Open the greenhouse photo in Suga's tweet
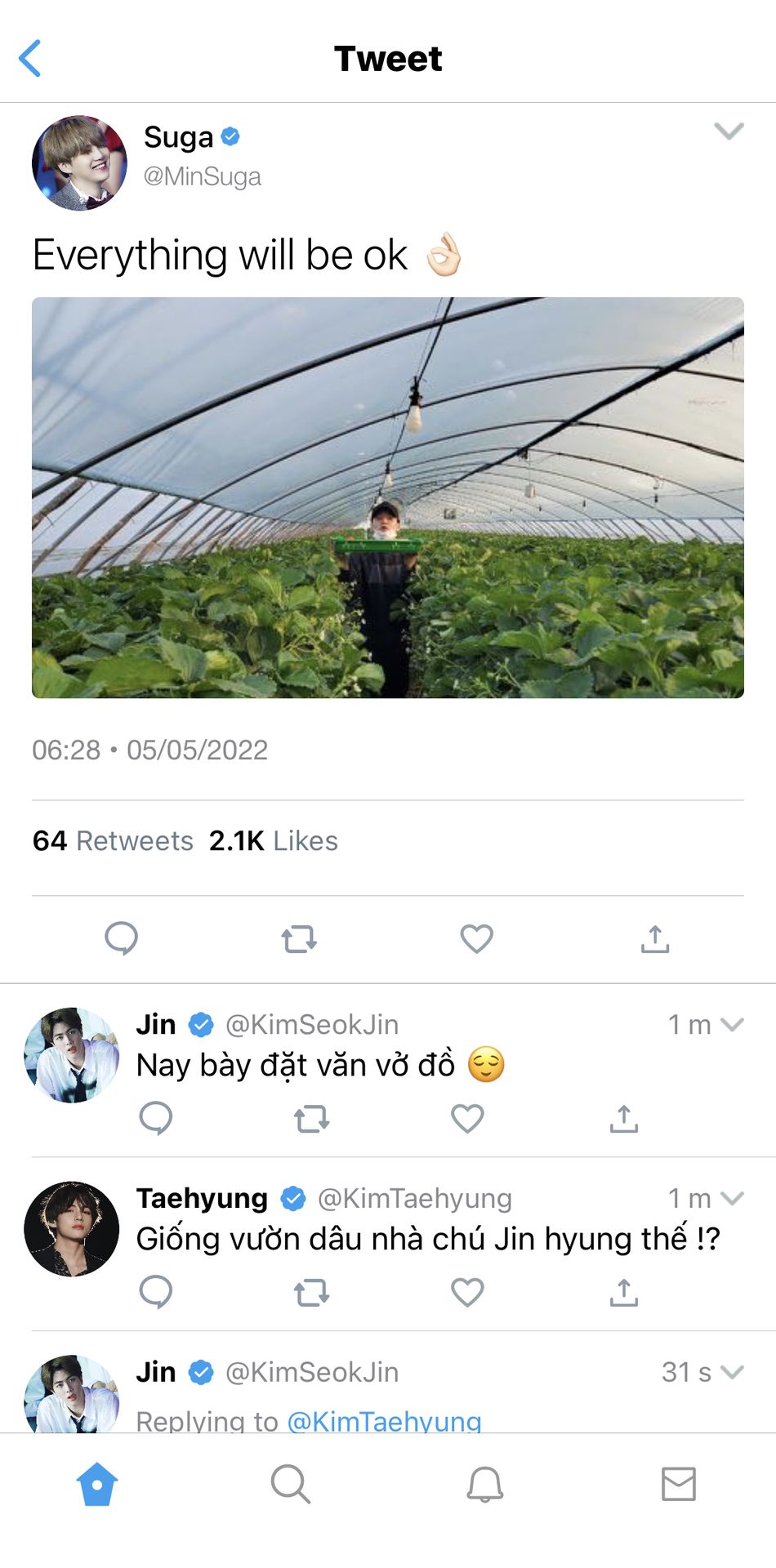The image size is (776, 1568). point(388,497)
